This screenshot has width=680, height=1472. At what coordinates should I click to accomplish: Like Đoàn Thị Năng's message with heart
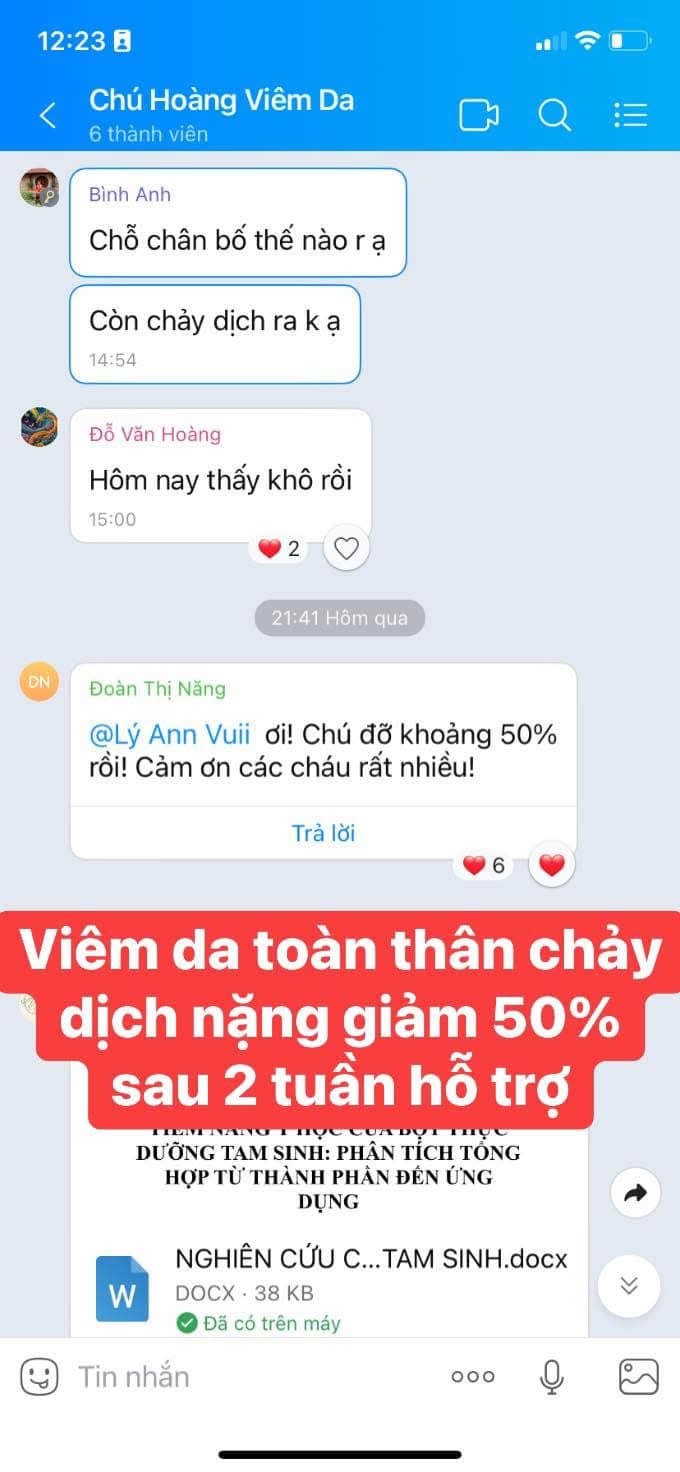tap(552, 865)
